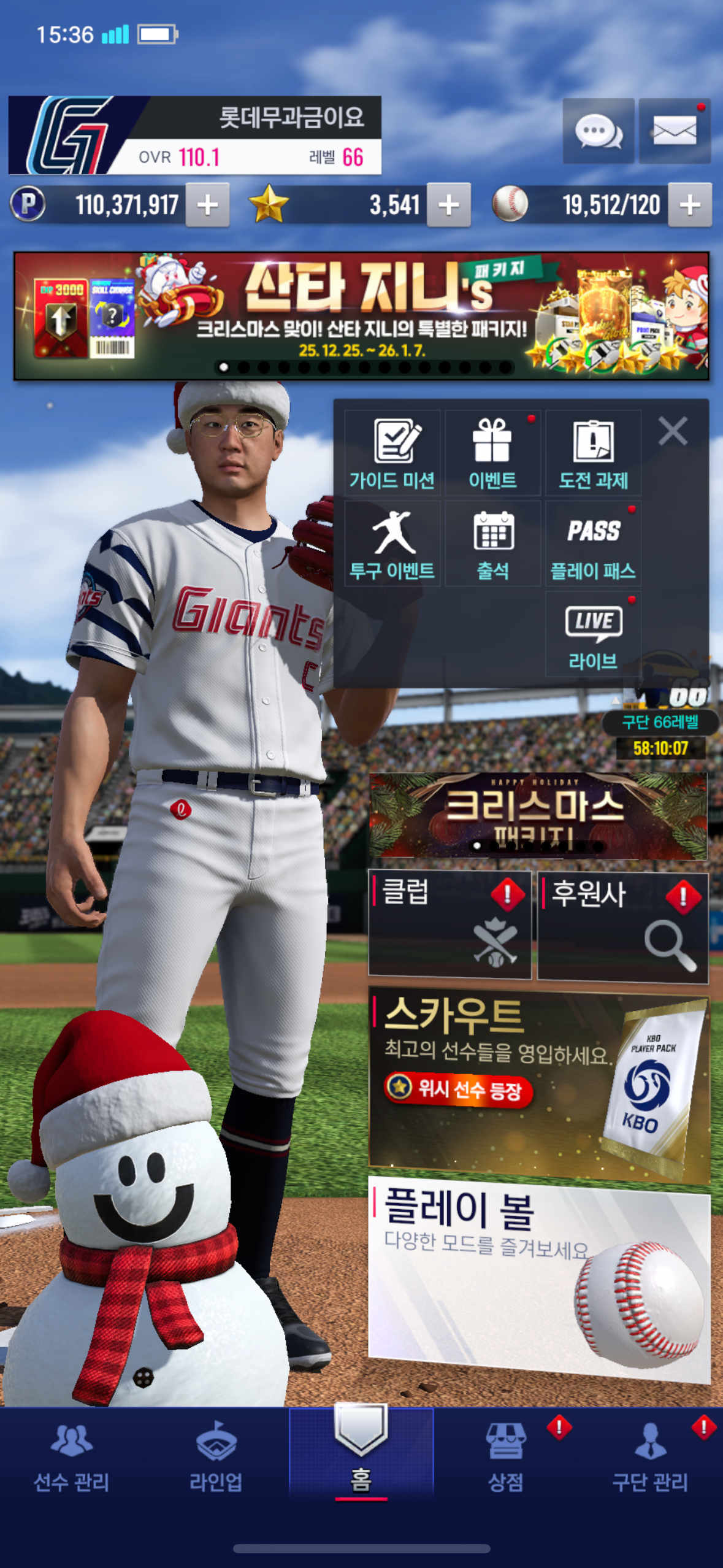723x1568 pixels.
Task: Open the 산타 지니's 패키지 banner
Action: 361,316
